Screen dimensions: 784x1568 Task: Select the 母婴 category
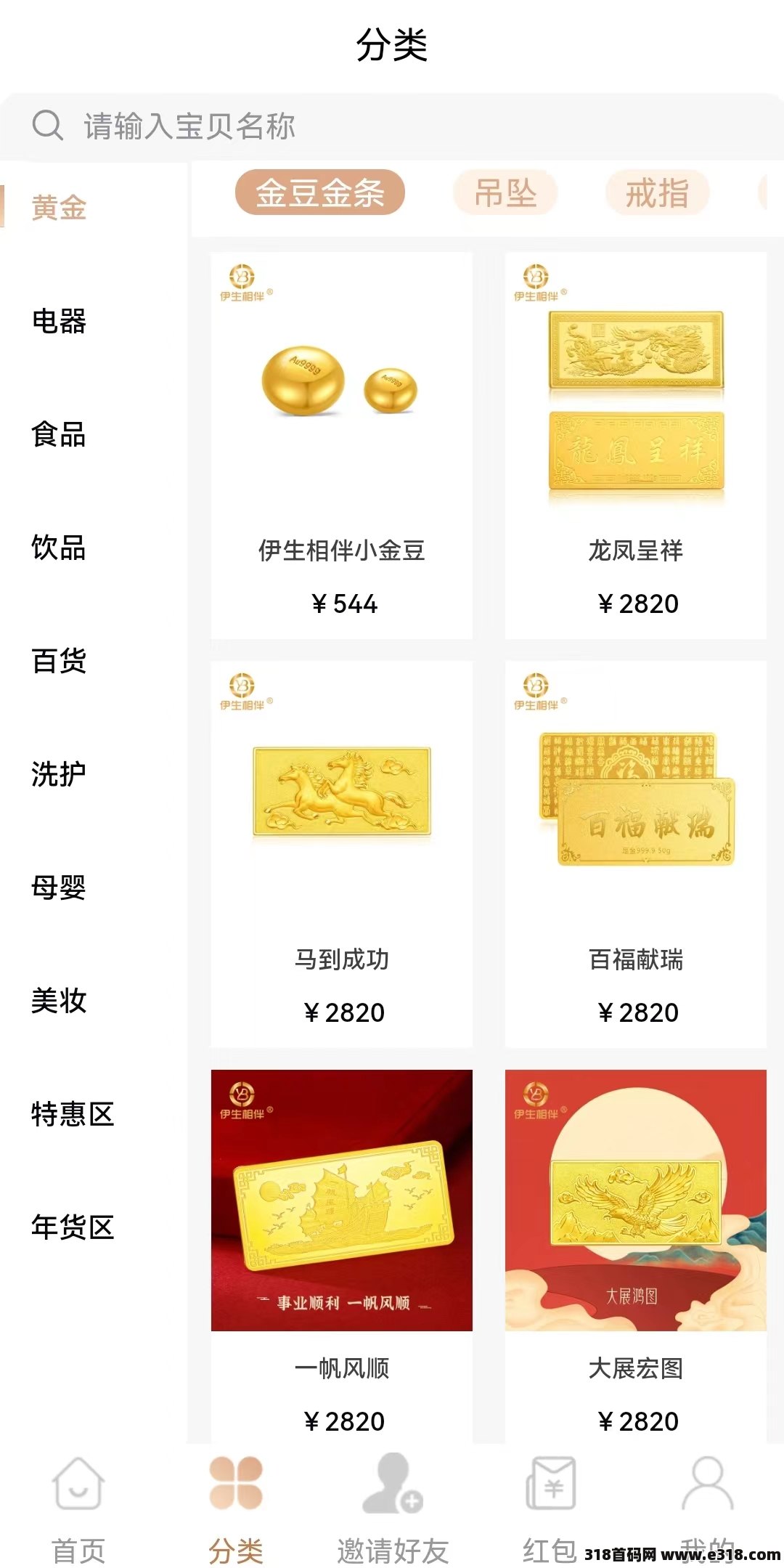pos(59,888)
